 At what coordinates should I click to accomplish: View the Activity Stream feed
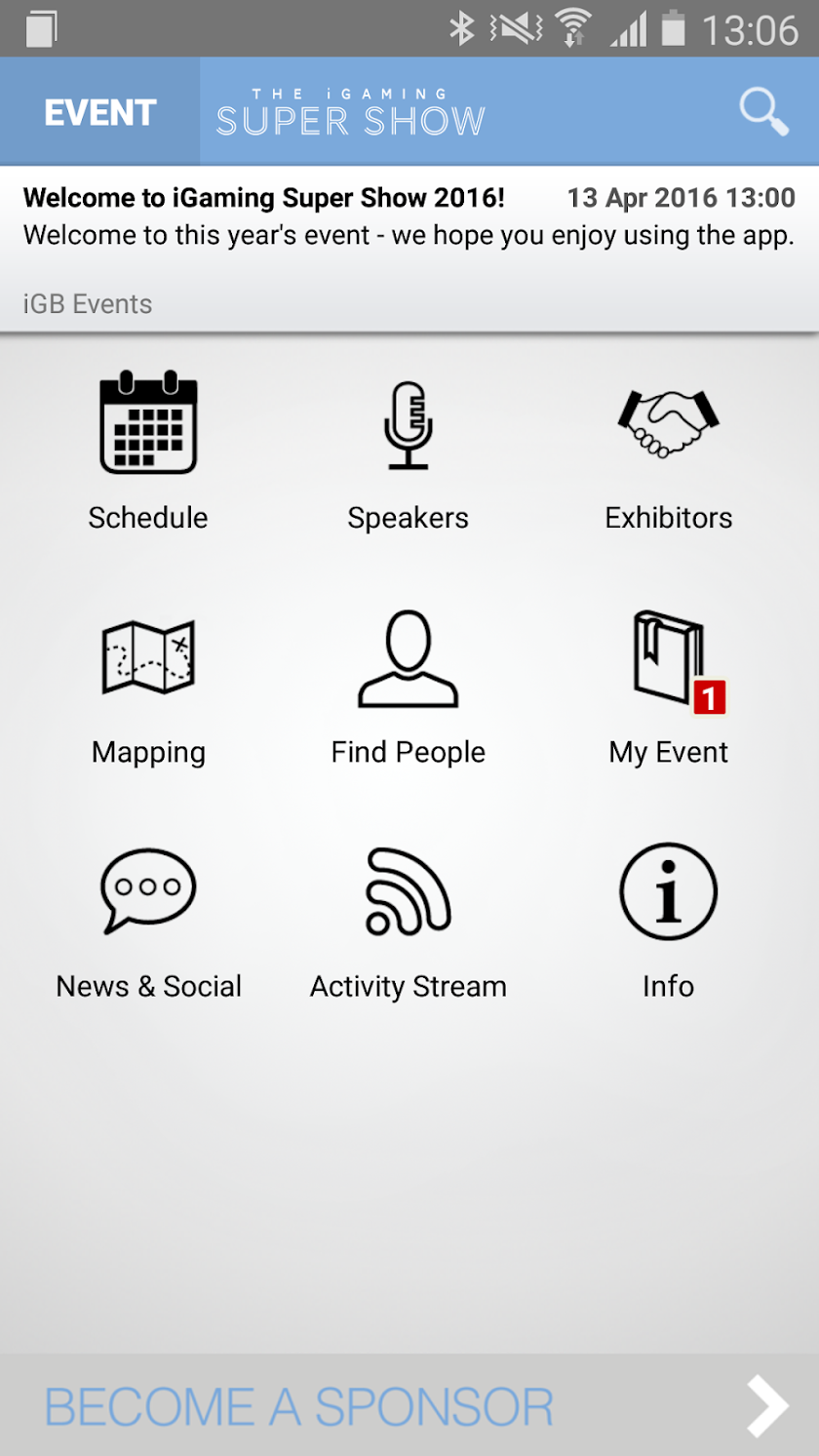click(408, 917)
